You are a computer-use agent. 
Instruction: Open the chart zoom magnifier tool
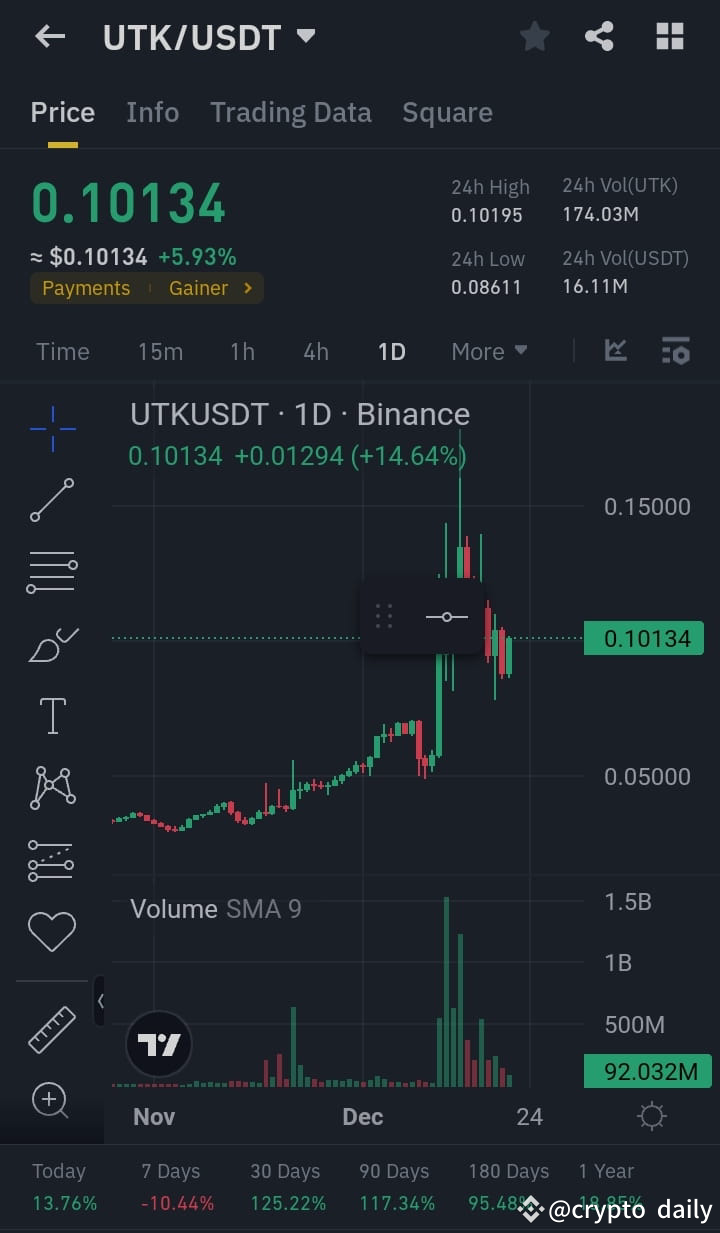(x=50, y=1100)
